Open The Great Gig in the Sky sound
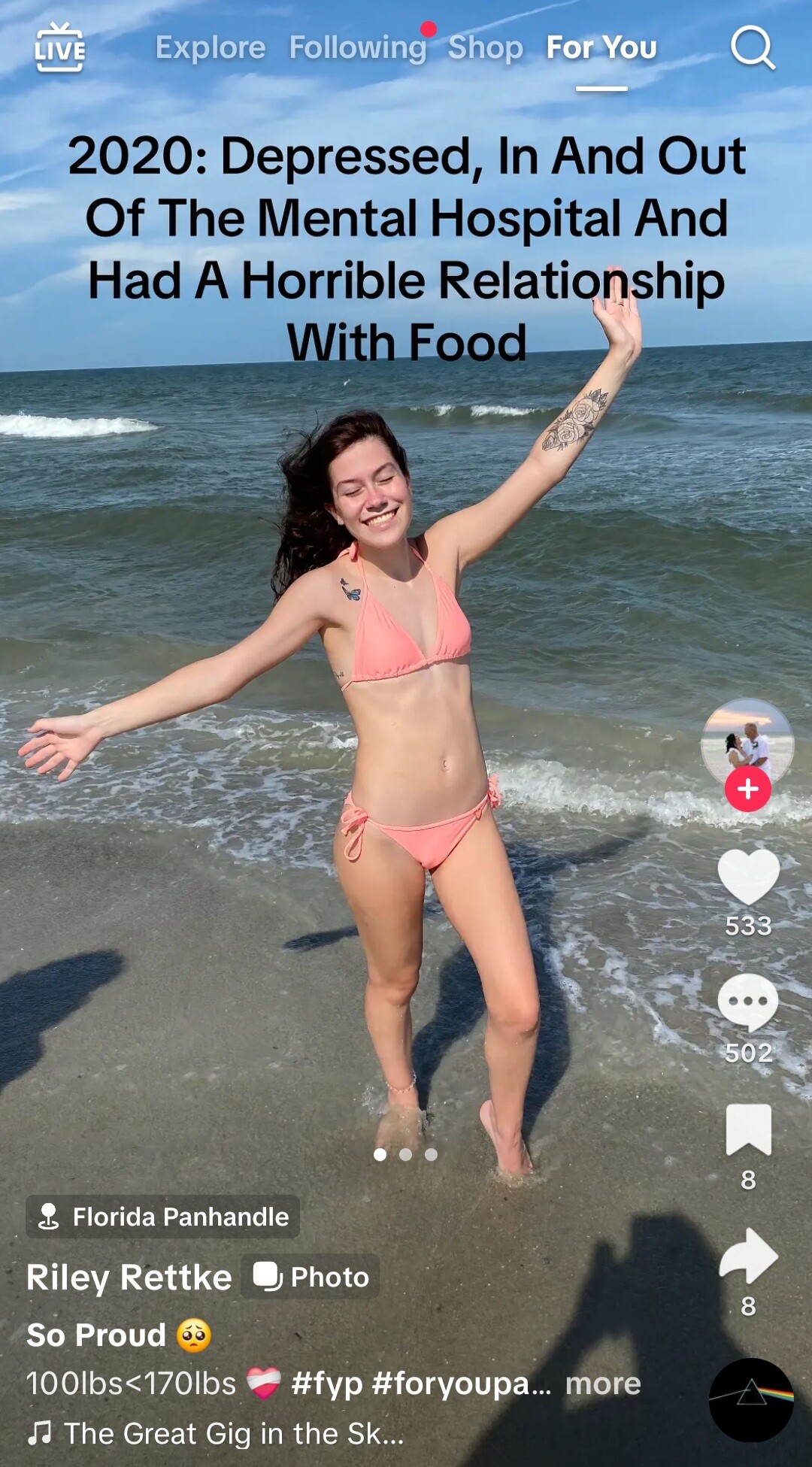The height and width of the screenshot is (1467, 812). [x=216, y=1433]
